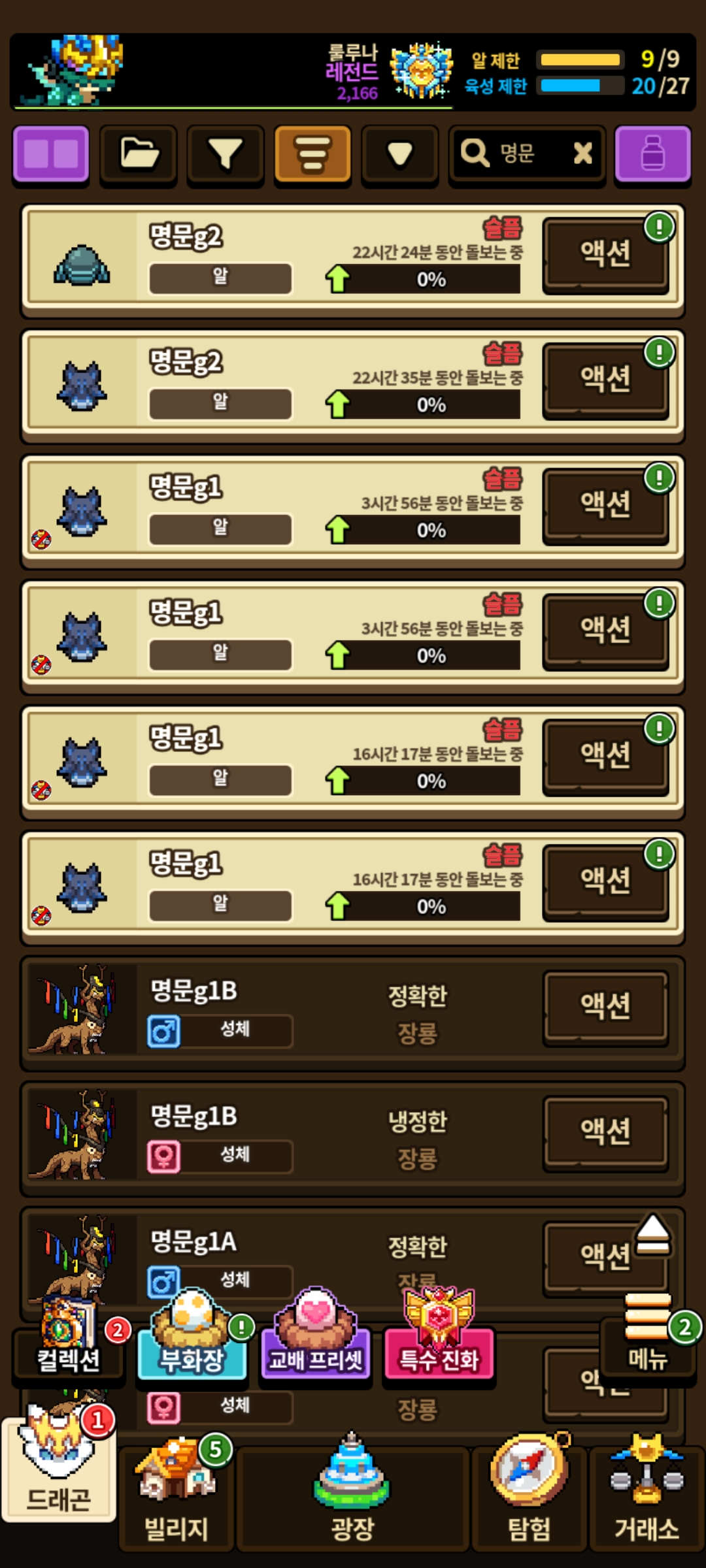The width and height of the screenshot is (706, 1568).
Task: Open the purple potion bottle button
Action: [x=652, y=154]
